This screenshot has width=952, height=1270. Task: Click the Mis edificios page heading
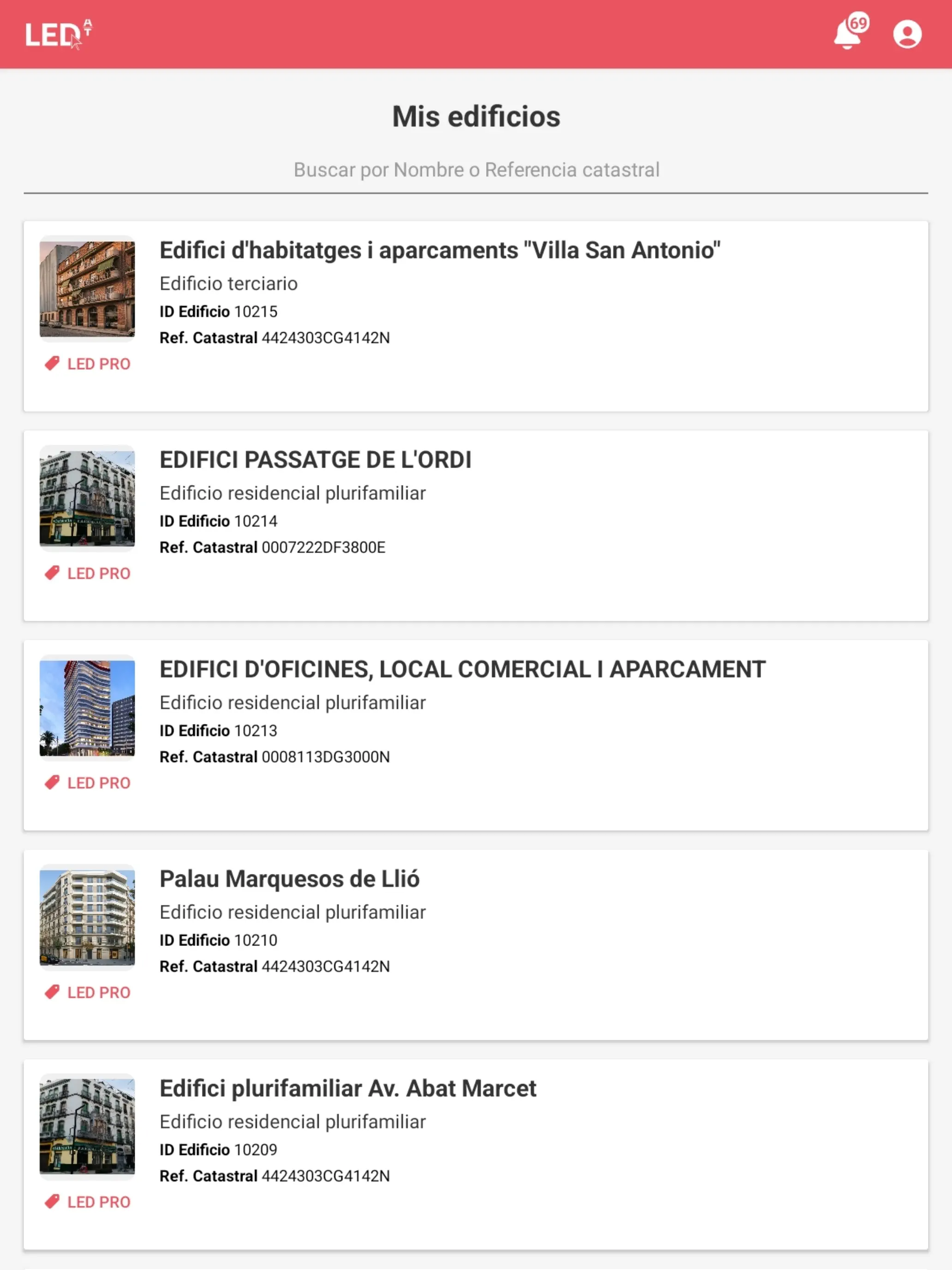[x=476, y=116]
